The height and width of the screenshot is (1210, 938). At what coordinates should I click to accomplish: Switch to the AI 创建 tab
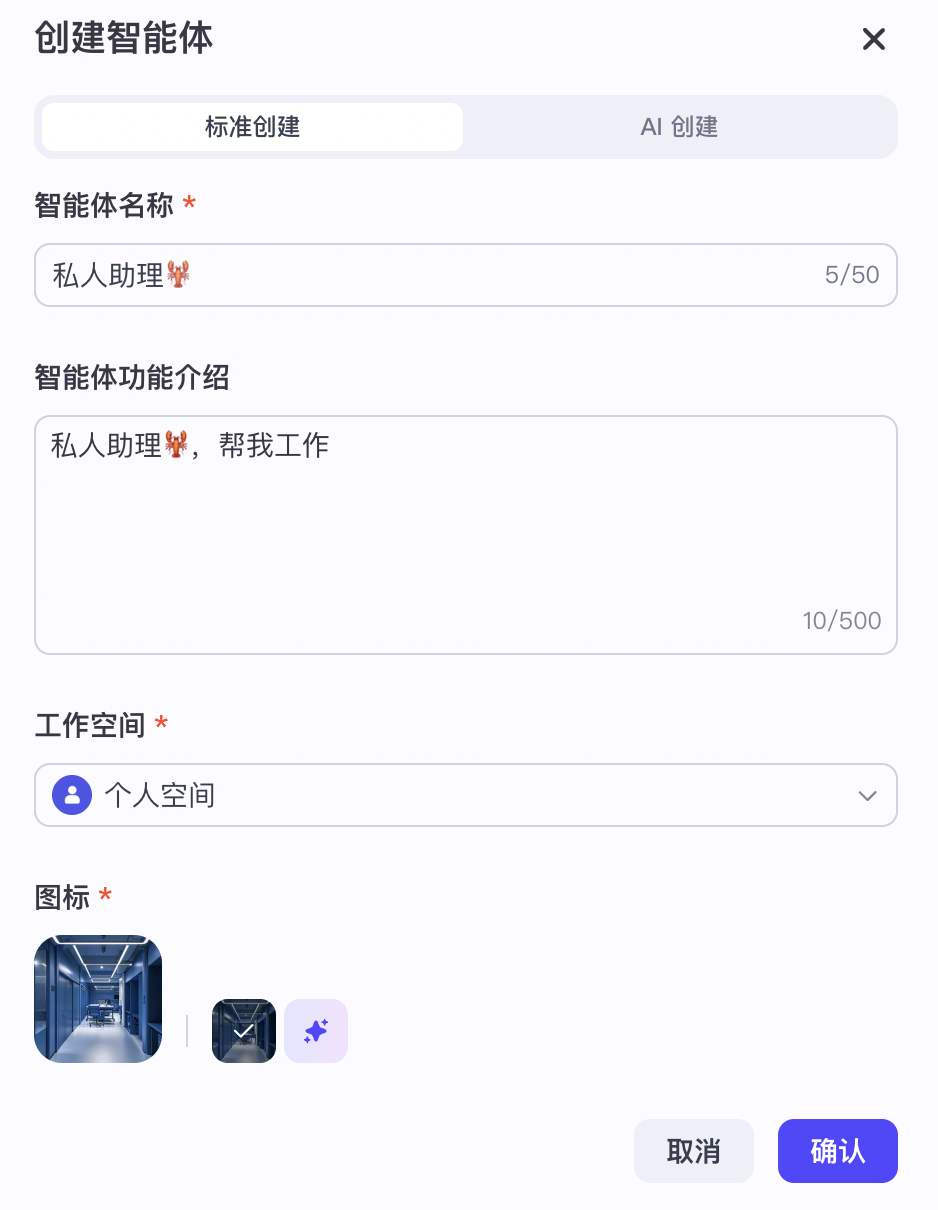coord(679,127)
